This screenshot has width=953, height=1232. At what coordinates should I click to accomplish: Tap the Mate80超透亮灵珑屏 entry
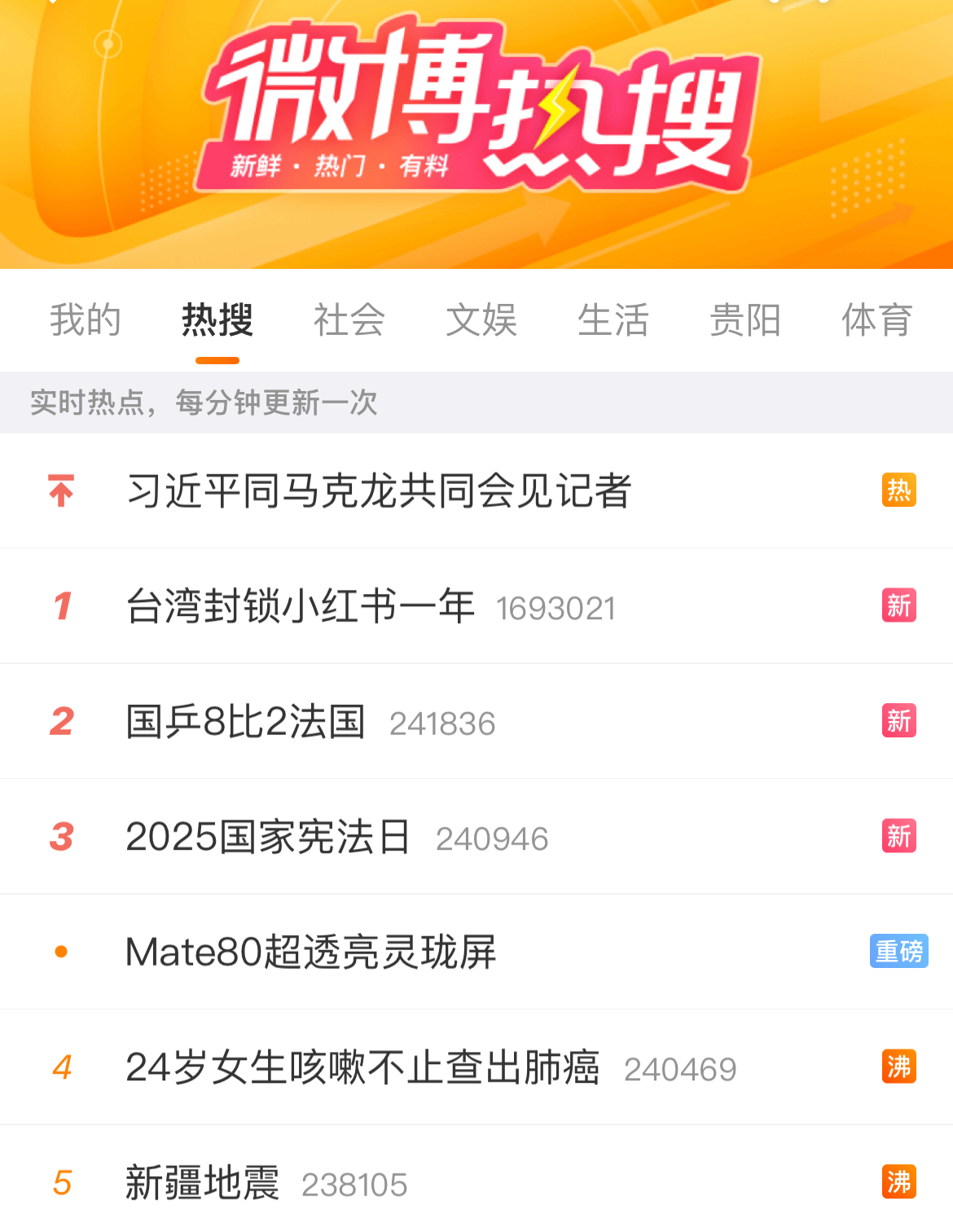[x=311, y=952]
